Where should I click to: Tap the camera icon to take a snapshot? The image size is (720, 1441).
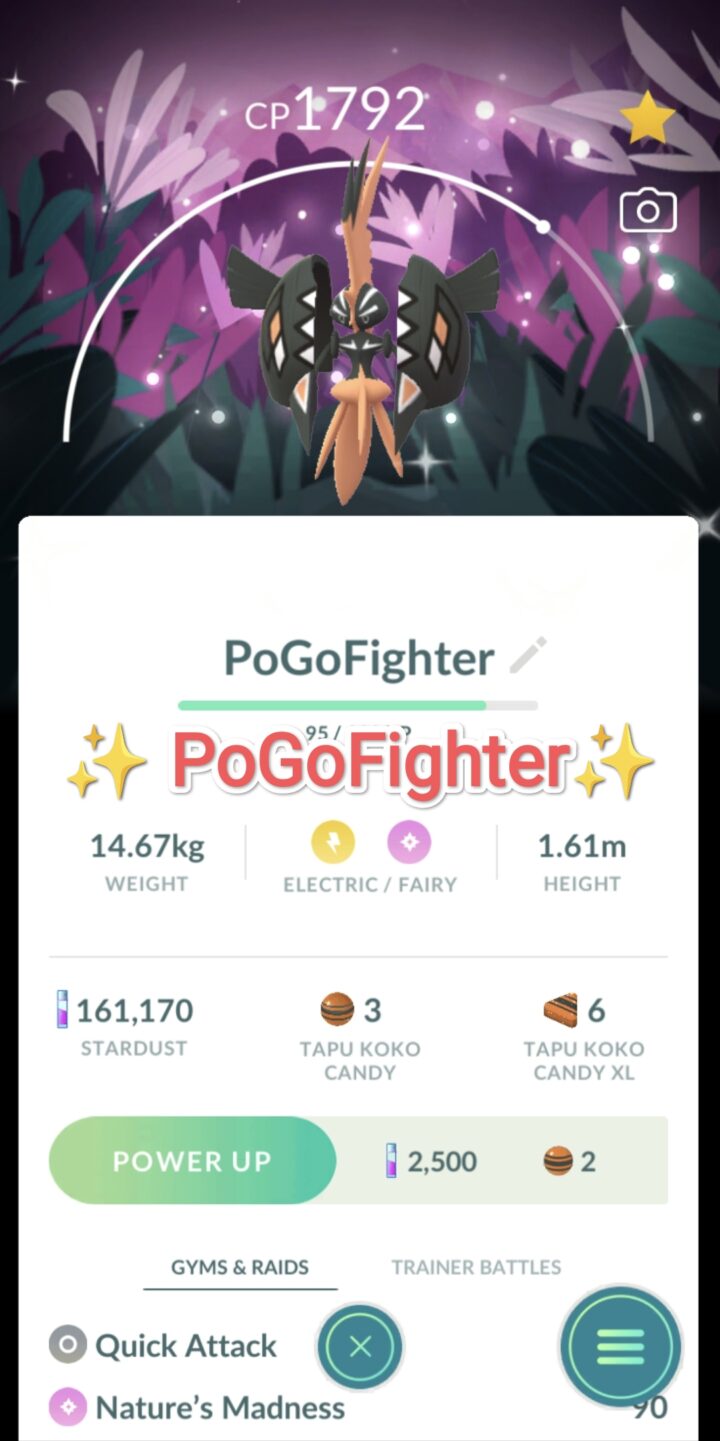(648, 210)
